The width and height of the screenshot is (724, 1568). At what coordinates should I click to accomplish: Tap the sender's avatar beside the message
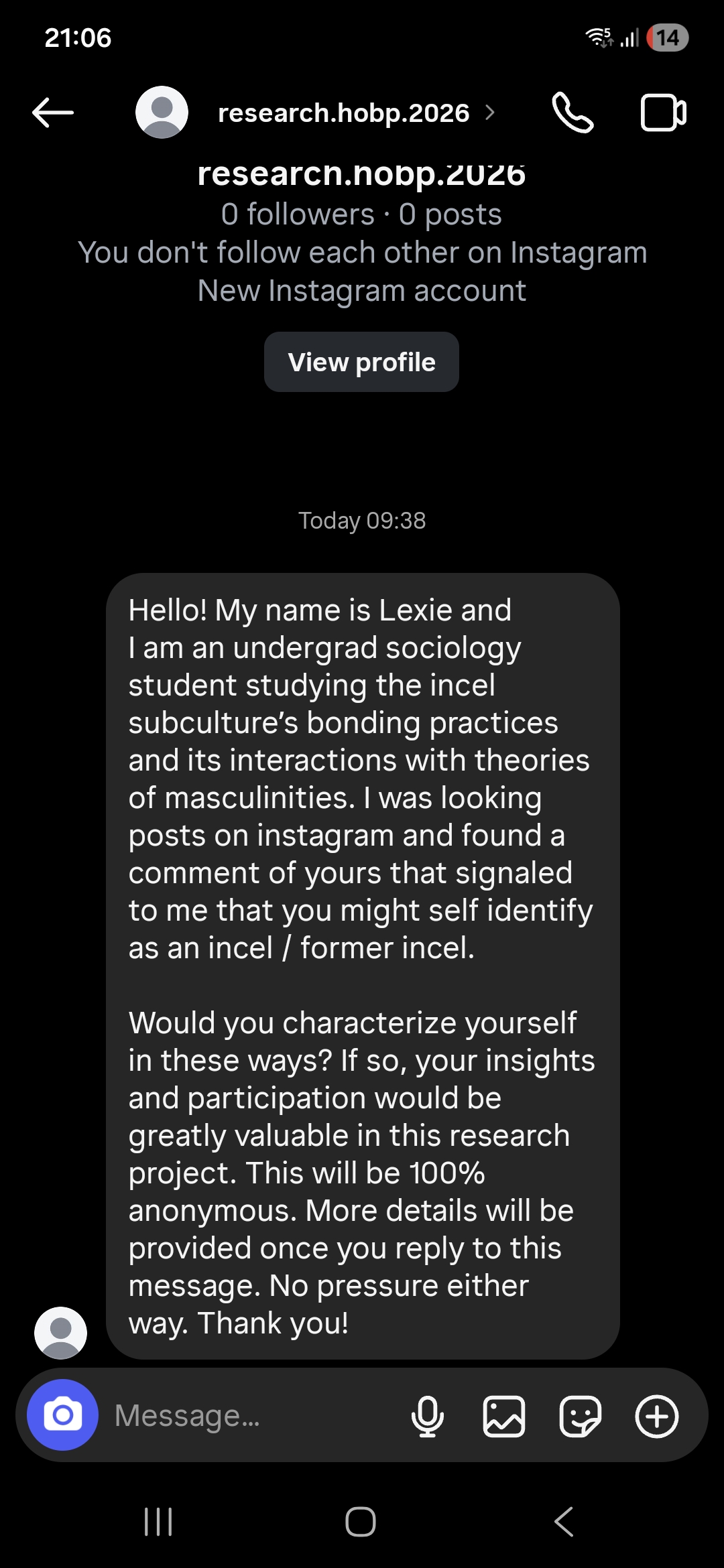point(61,1332)
